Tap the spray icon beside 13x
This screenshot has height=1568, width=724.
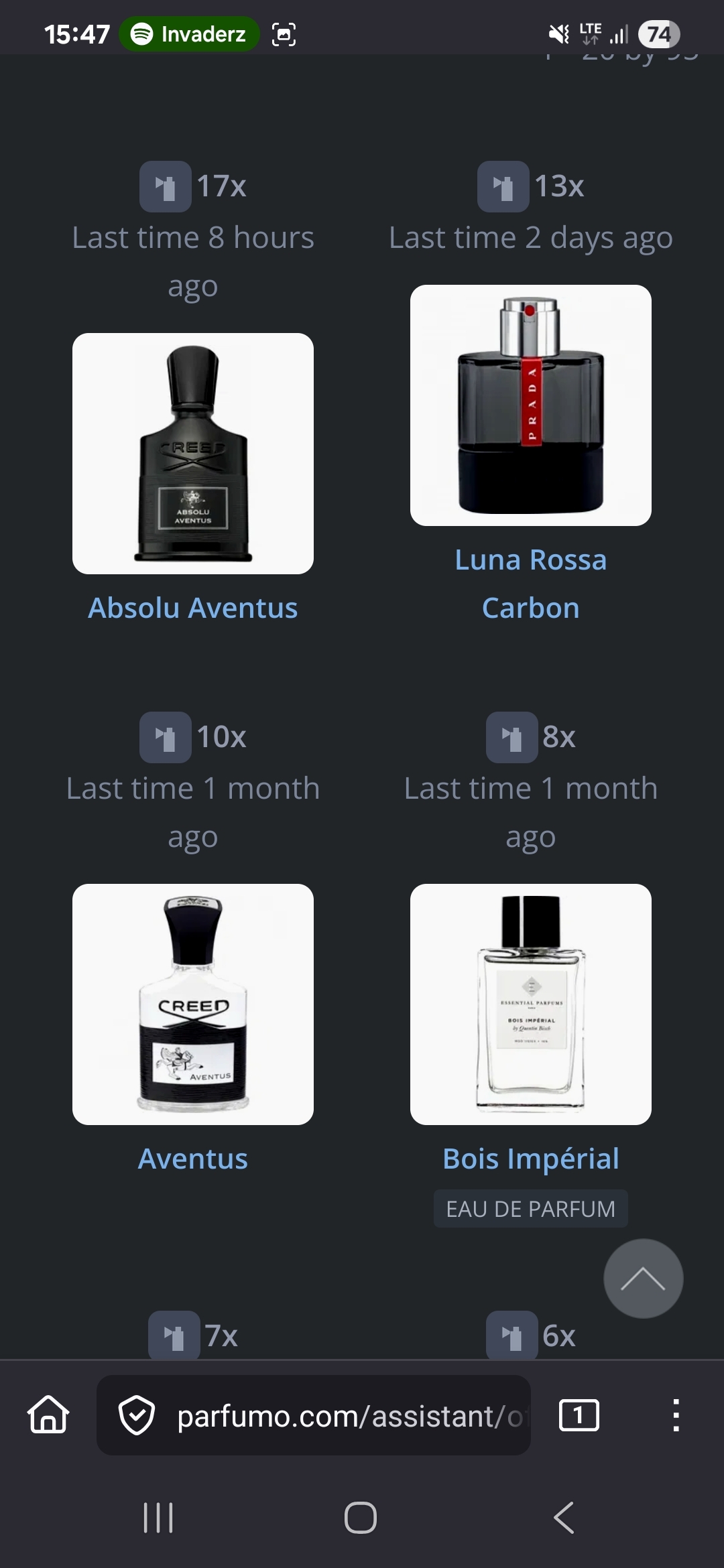[503, 187]
